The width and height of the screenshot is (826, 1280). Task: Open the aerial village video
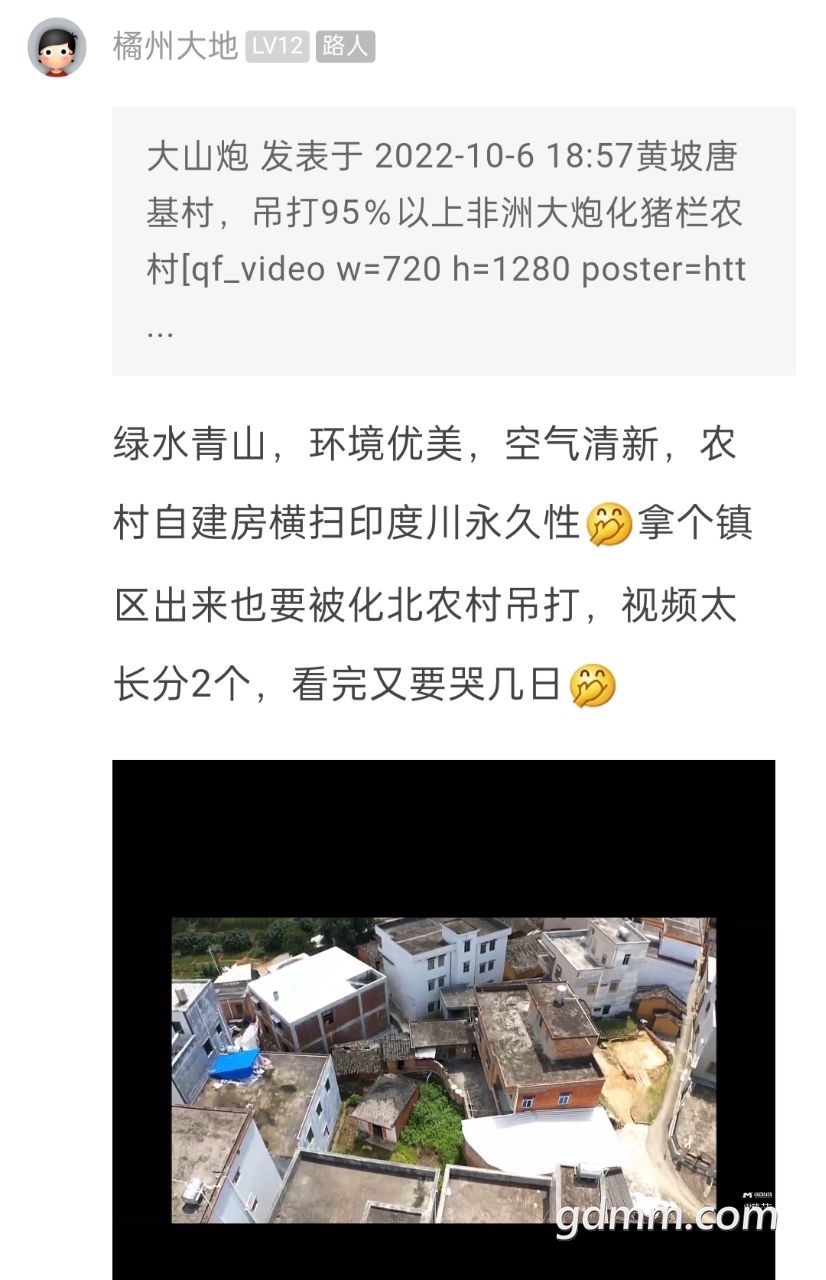click(443, 1068)
